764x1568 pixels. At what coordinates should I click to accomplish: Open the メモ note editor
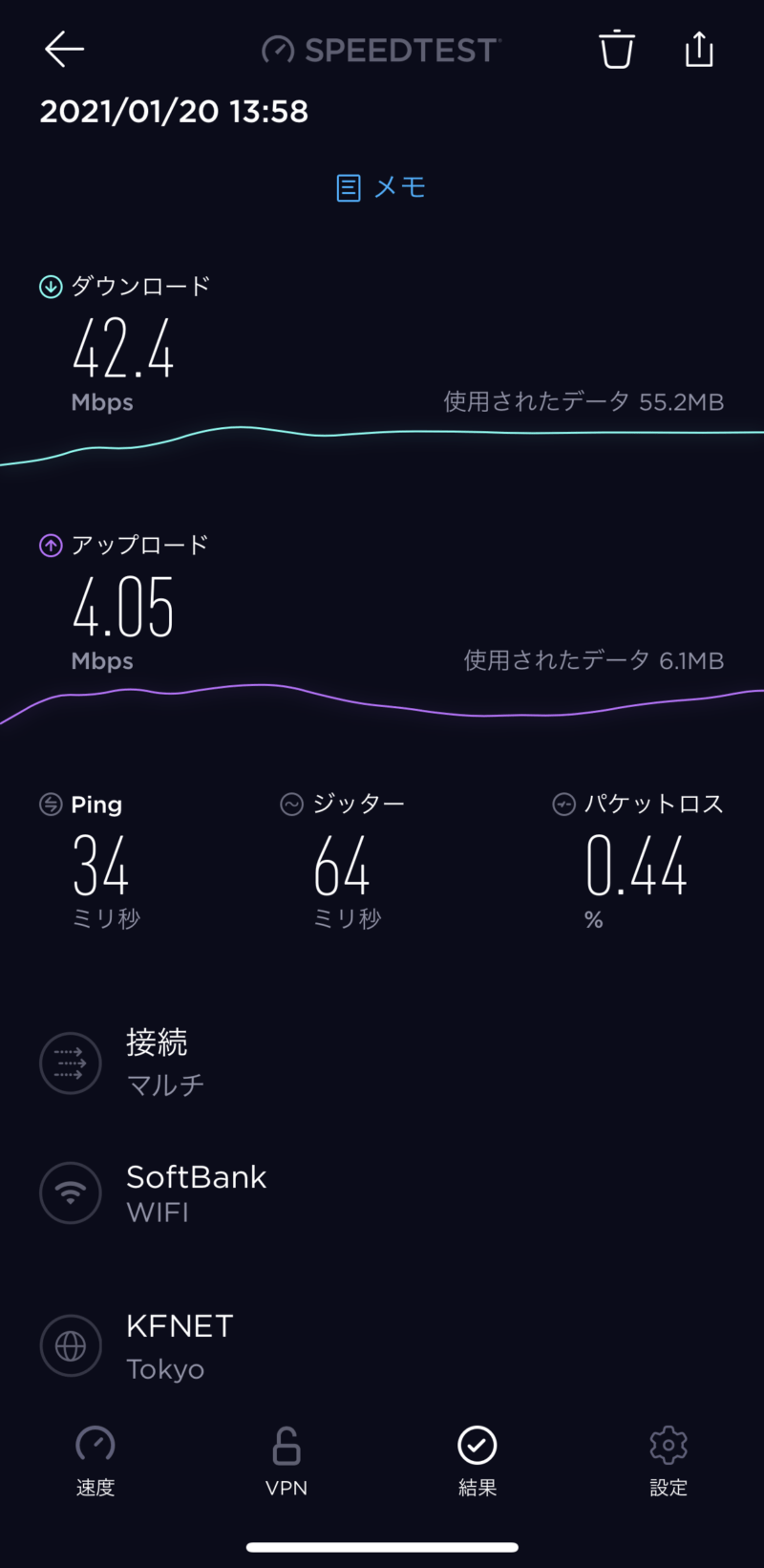(x=380, y=187)
